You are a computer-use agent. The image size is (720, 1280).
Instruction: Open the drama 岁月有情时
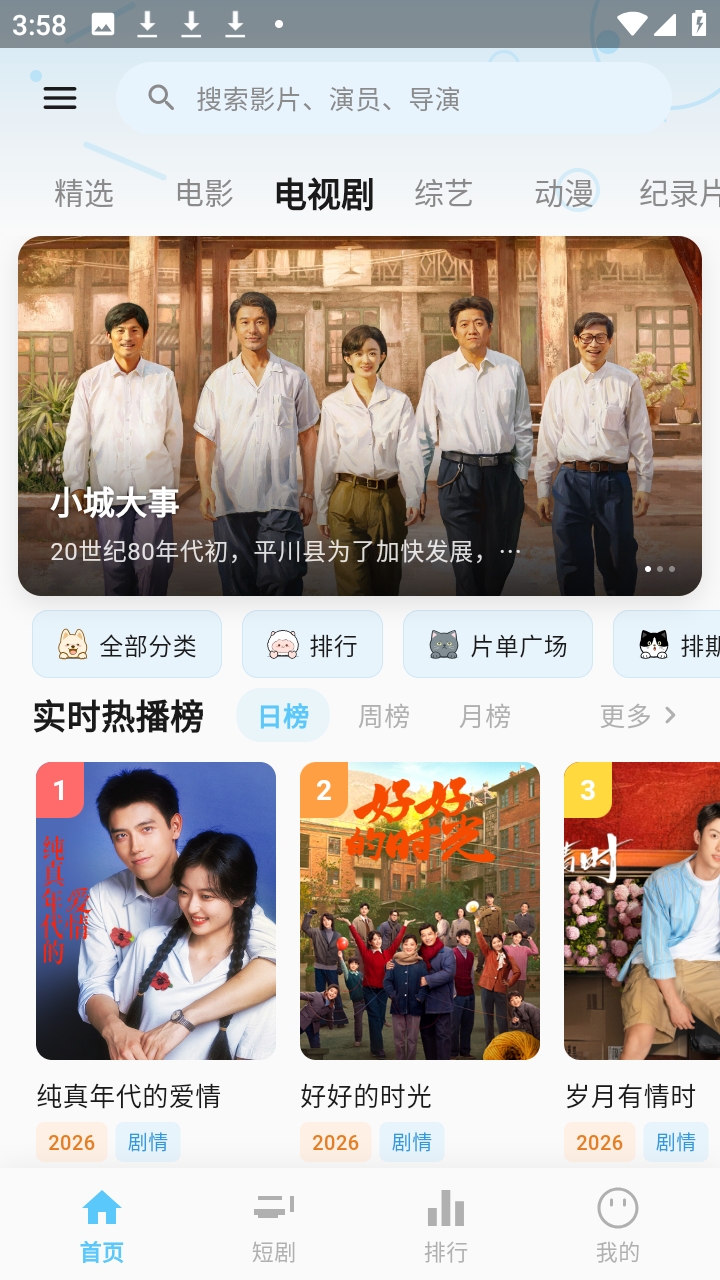tap(642, 910)
